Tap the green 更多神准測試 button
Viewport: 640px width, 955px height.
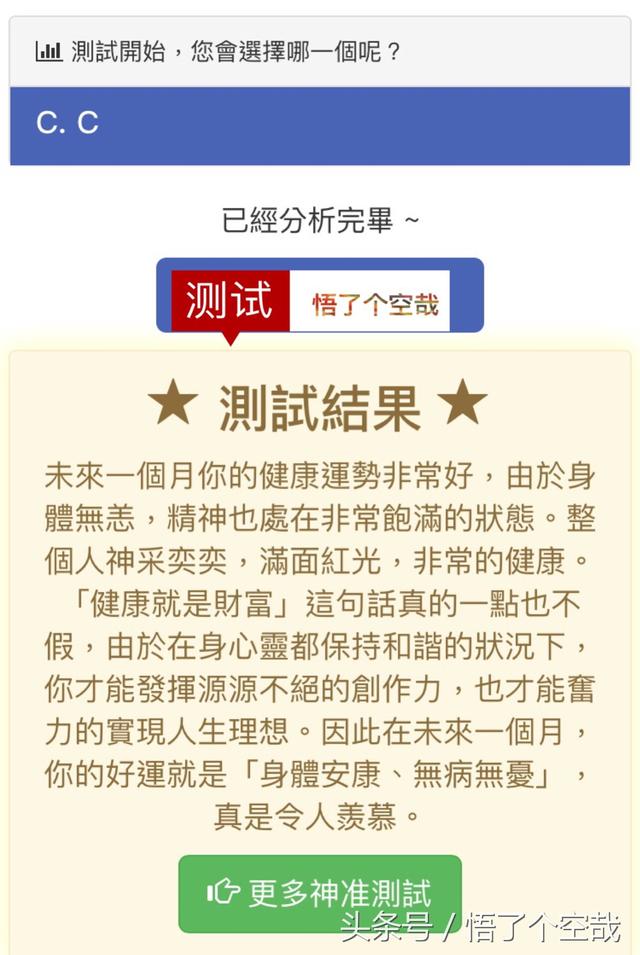pos(320,892)
